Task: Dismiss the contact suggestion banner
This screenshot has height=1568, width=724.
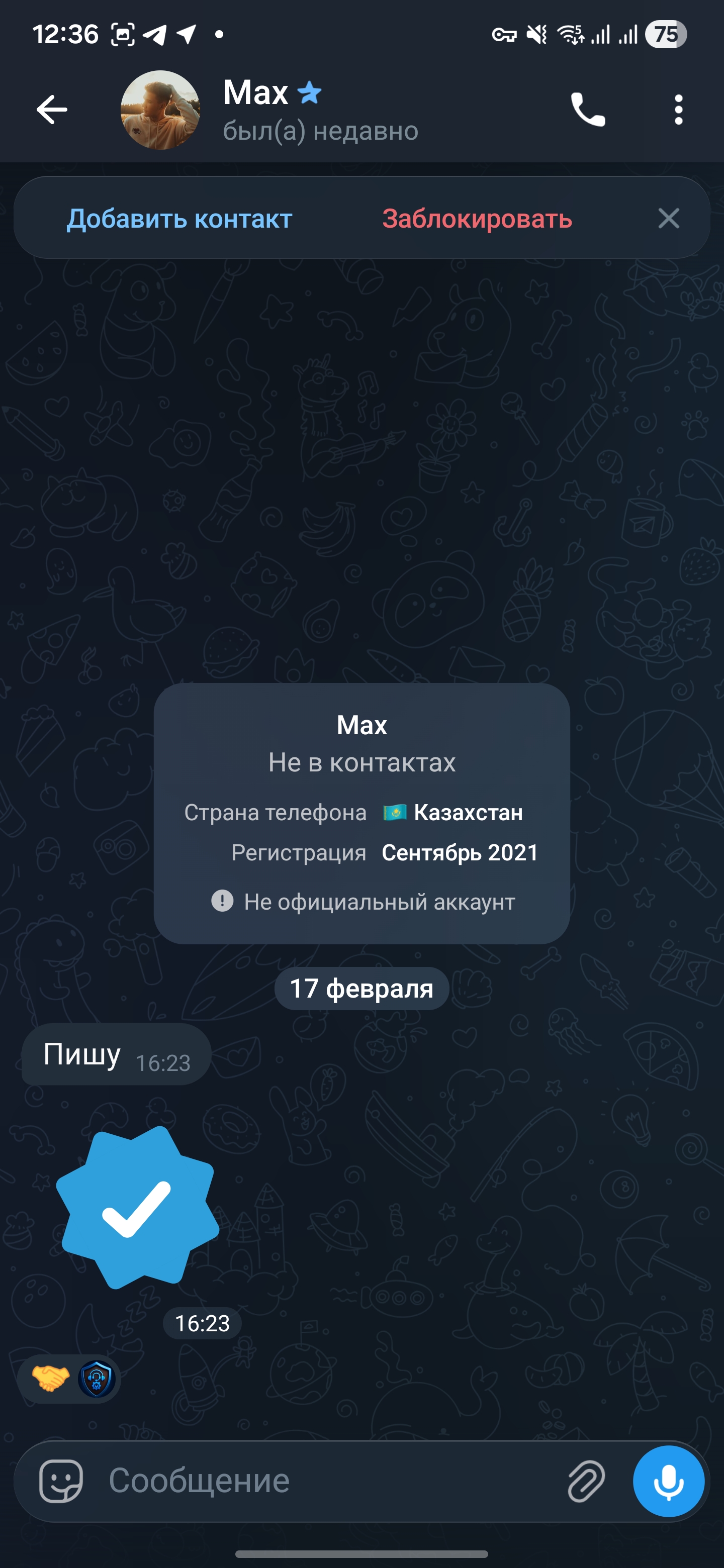Action: click(669, 219)
